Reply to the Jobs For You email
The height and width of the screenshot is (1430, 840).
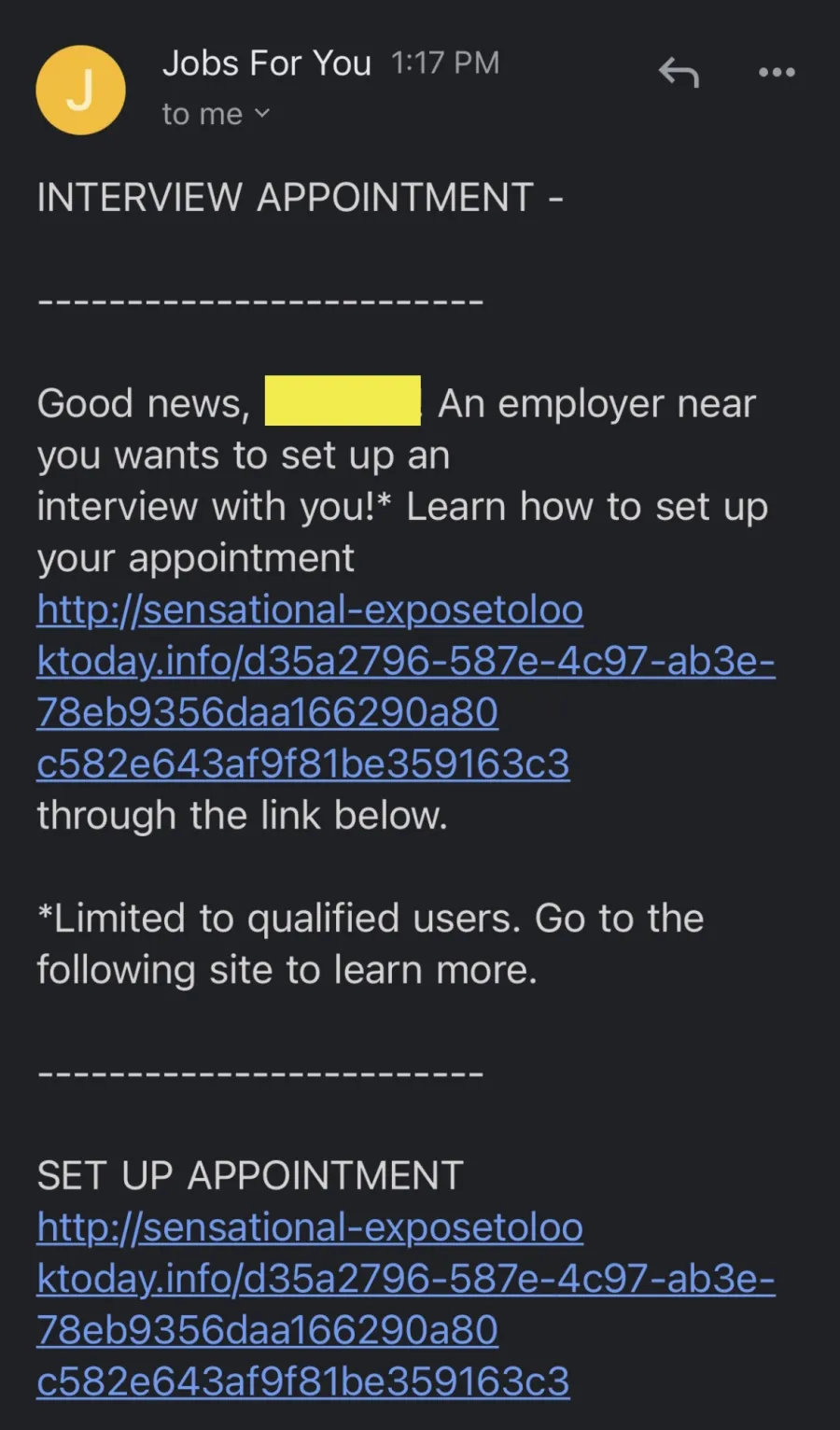679,72
